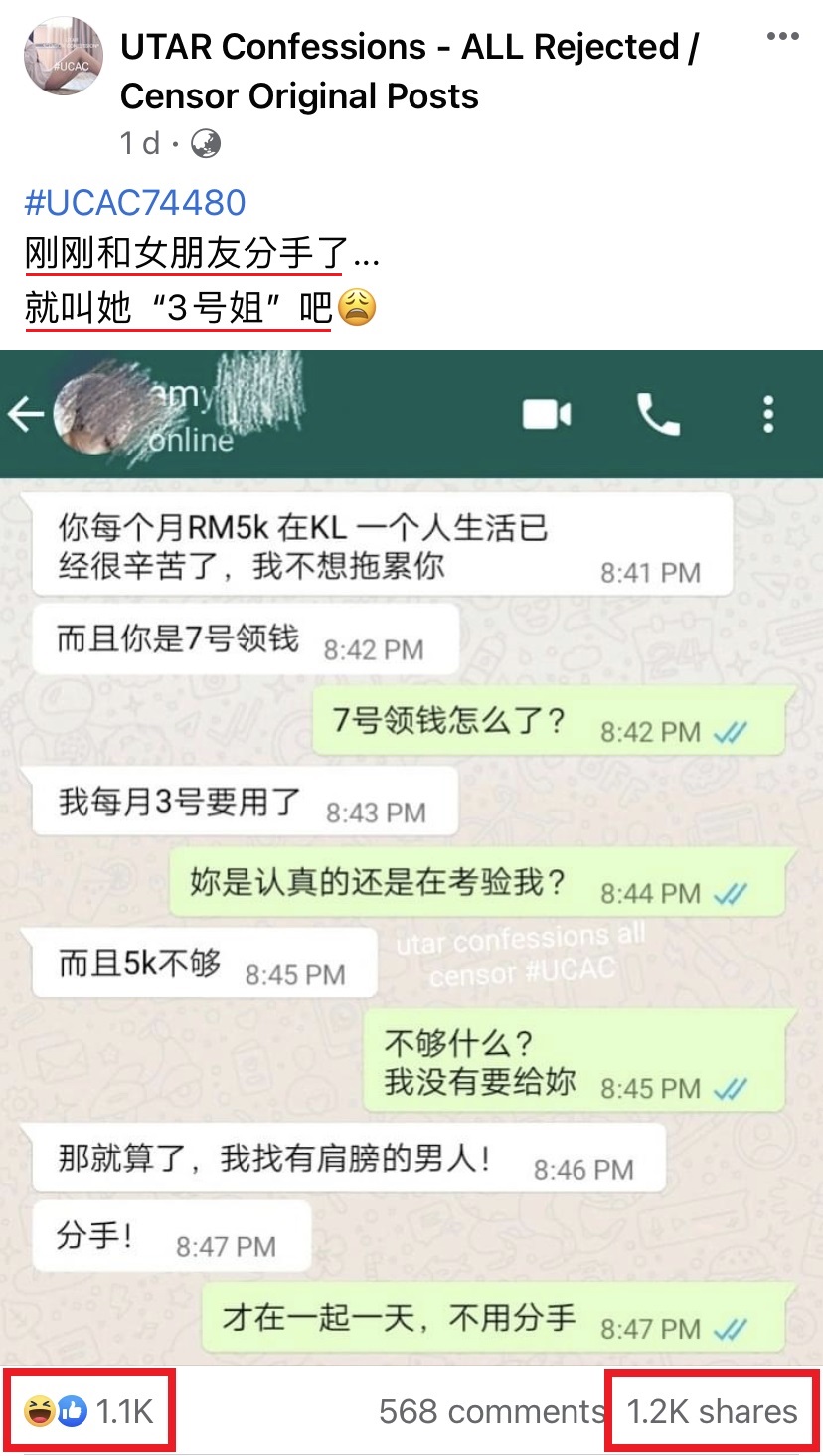Open the UTAR Confessions page profile picture

click(x=64, y=56)
